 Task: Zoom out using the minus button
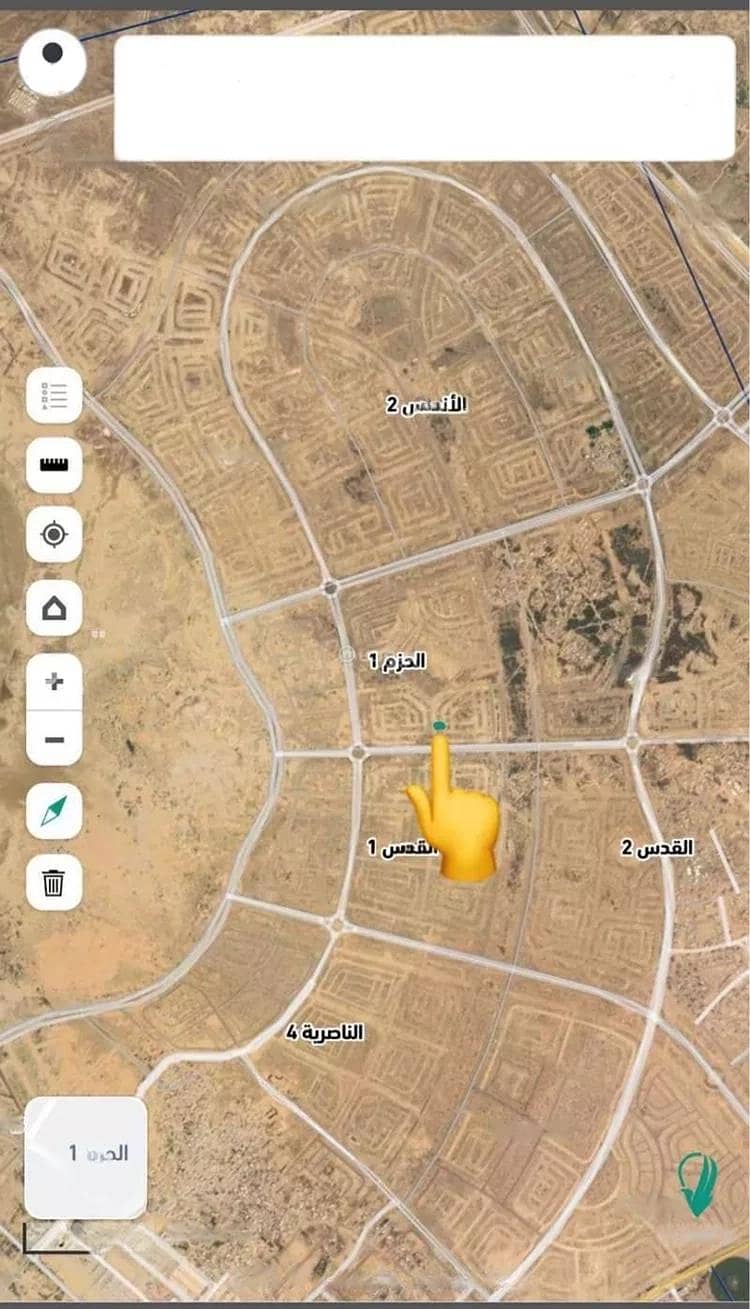54,741
